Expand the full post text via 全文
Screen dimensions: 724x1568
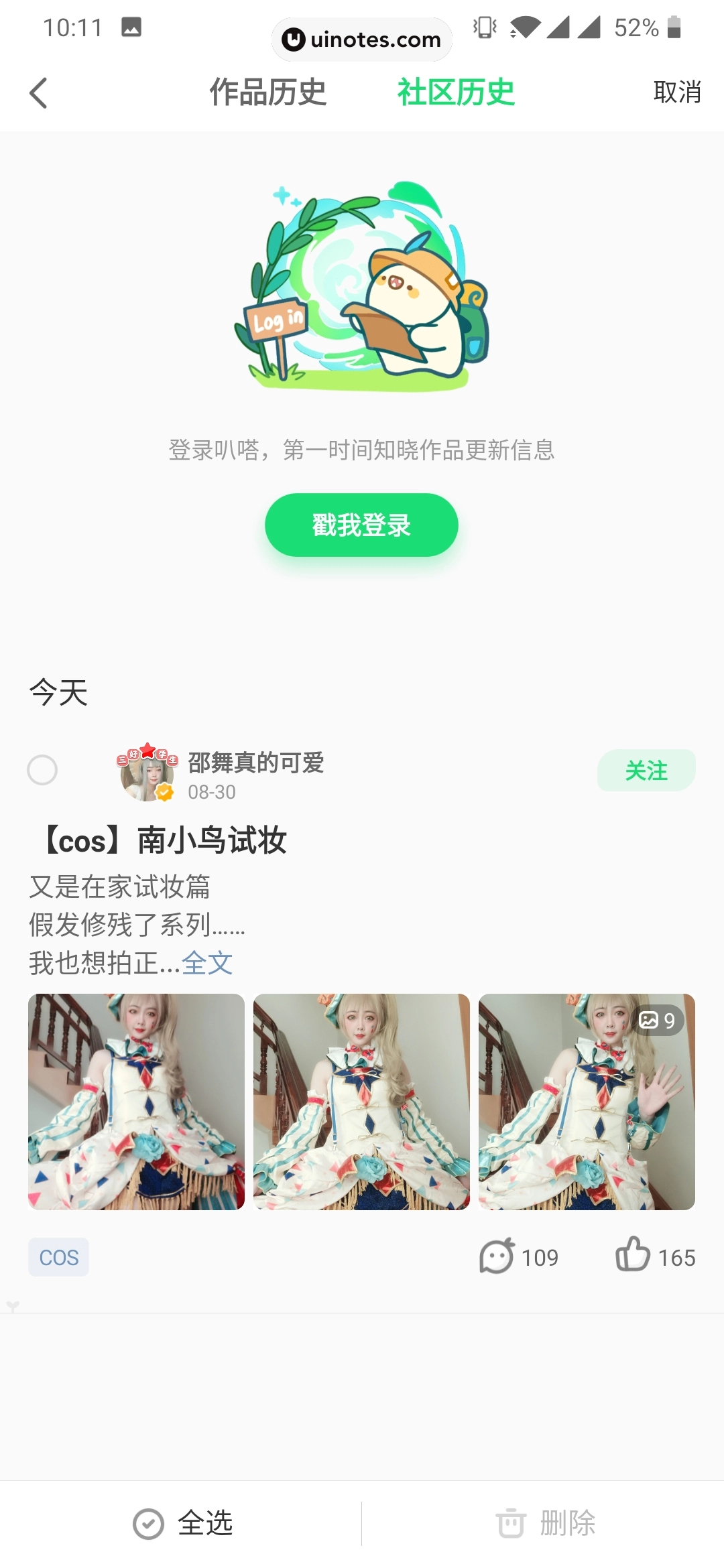point(207,963)
